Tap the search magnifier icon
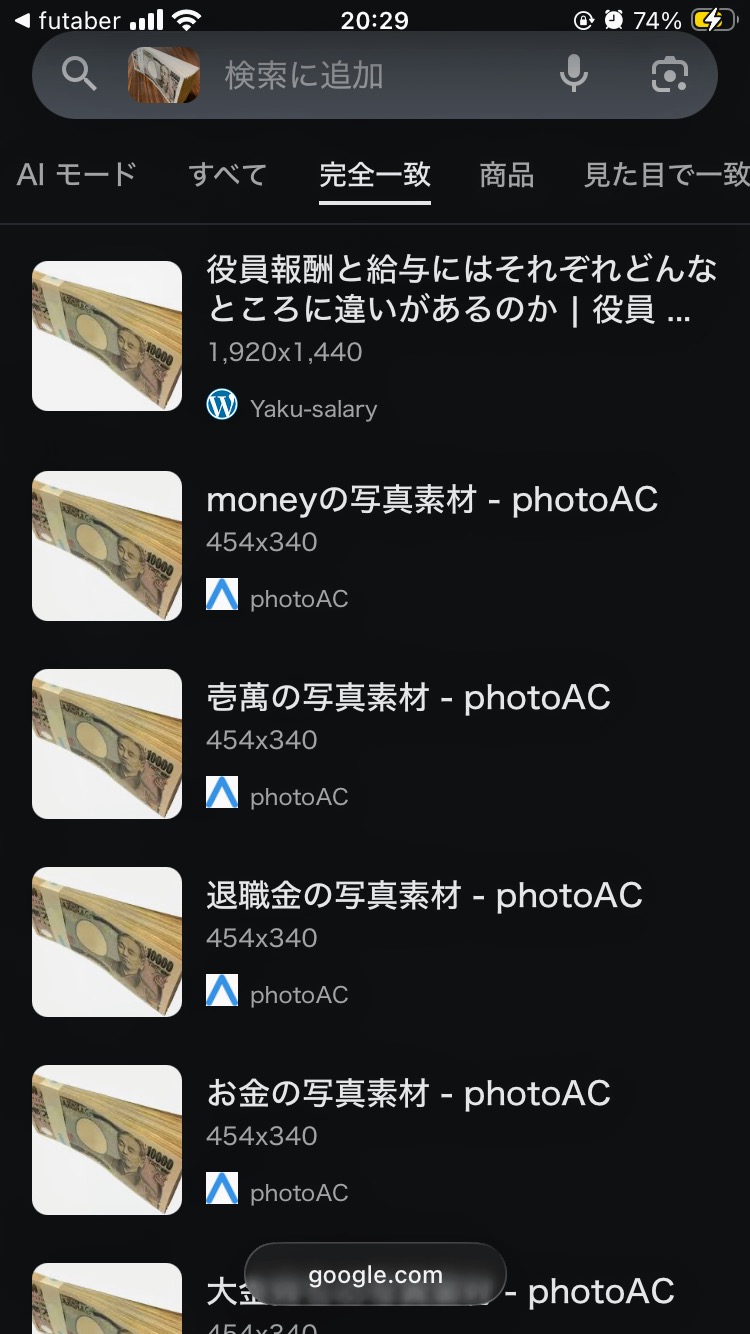The width and height of the screenshot is (750, 1334). tap(78, 74)
